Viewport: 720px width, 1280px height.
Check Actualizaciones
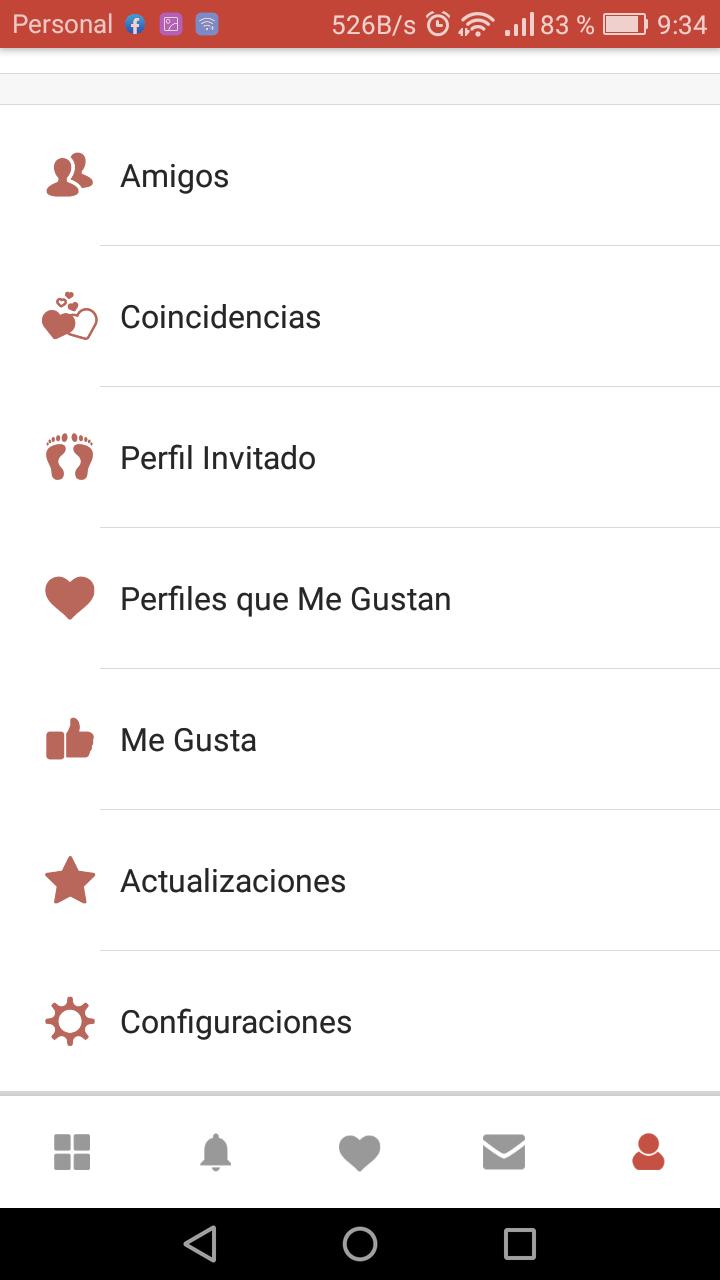pyautogui.click(x=360, y=881)
